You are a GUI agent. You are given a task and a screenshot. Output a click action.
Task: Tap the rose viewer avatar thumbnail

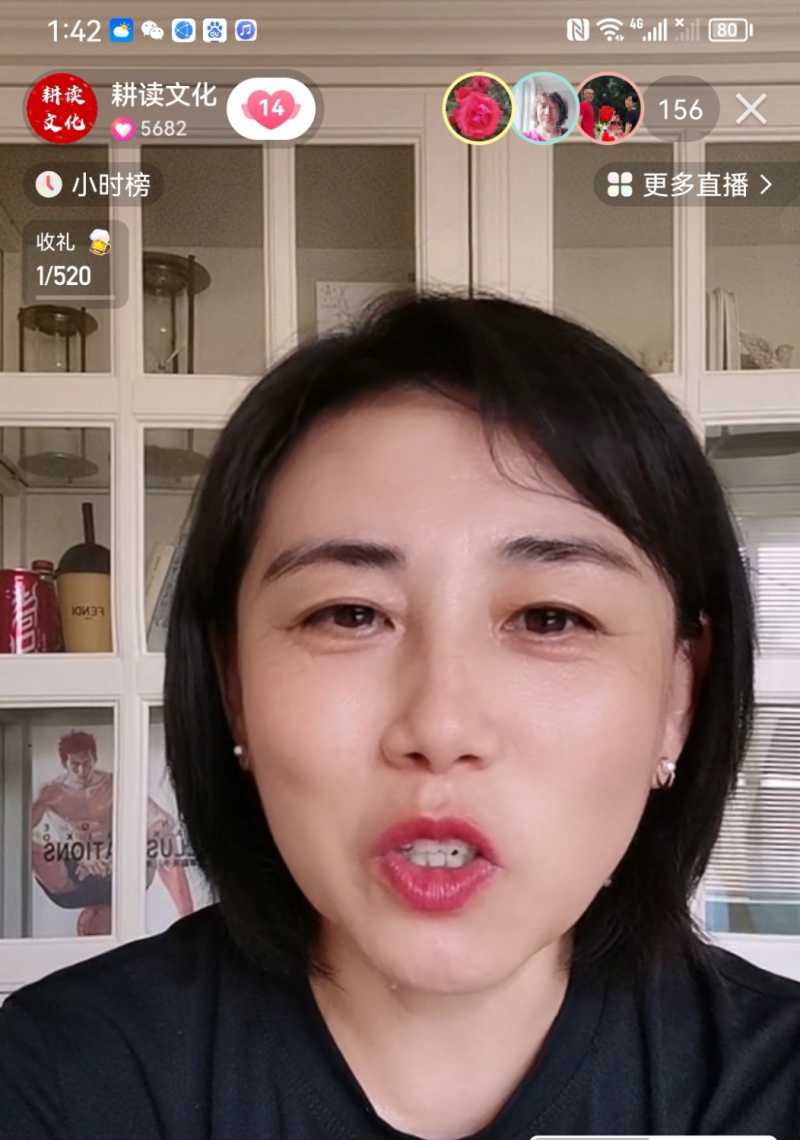pos(478,110)
